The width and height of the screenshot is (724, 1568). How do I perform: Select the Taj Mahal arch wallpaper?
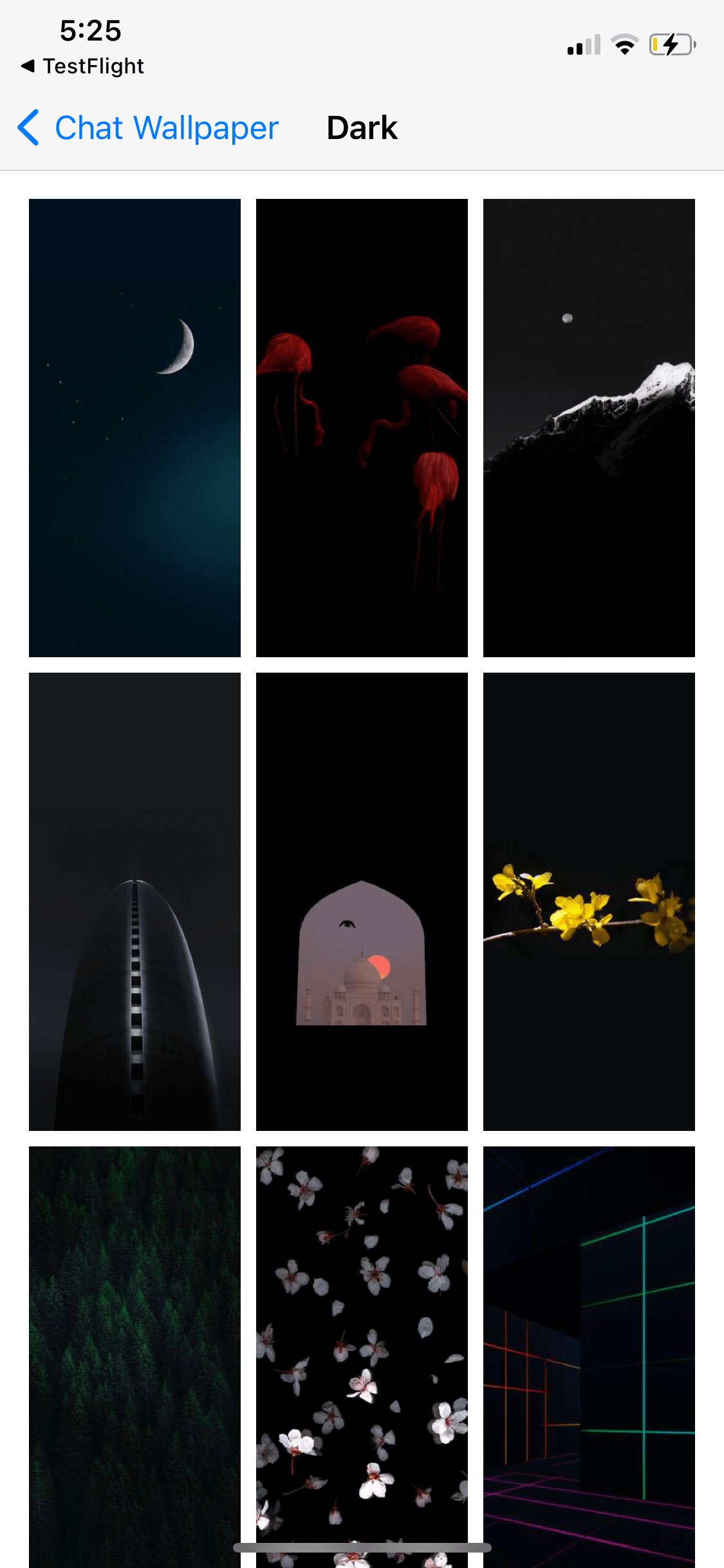click(x=362, y=902)
